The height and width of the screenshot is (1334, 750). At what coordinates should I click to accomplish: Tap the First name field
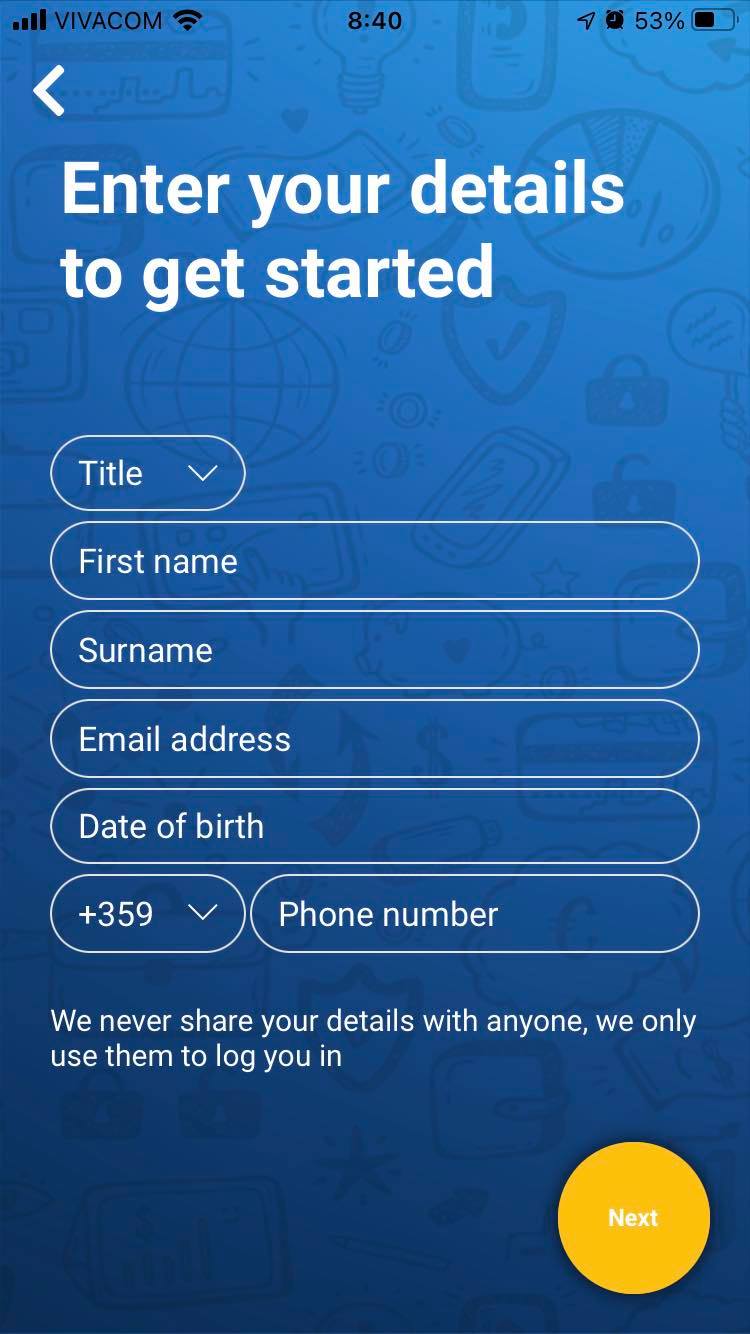click(375, 561)
